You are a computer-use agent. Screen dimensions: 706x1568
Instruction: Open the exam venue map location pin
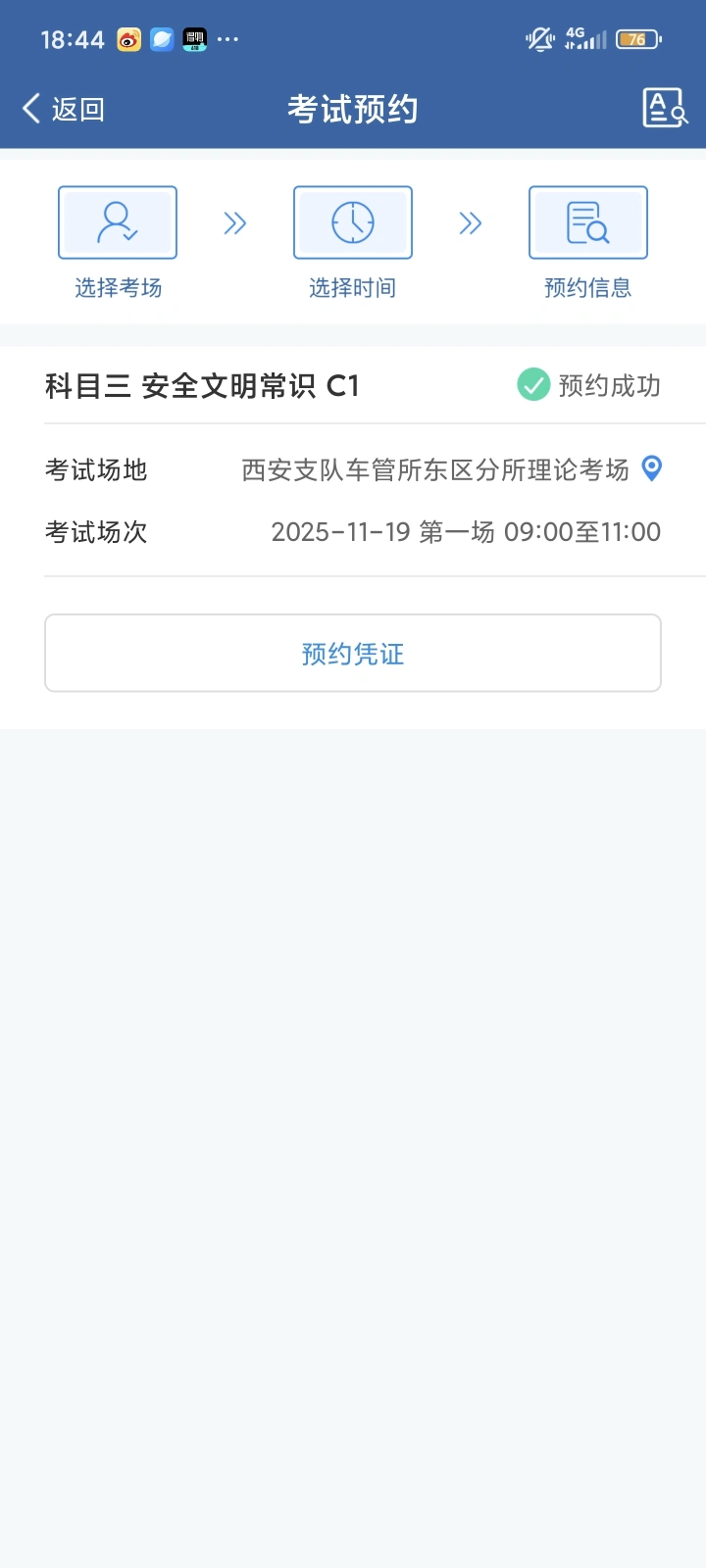click(651, 469)
